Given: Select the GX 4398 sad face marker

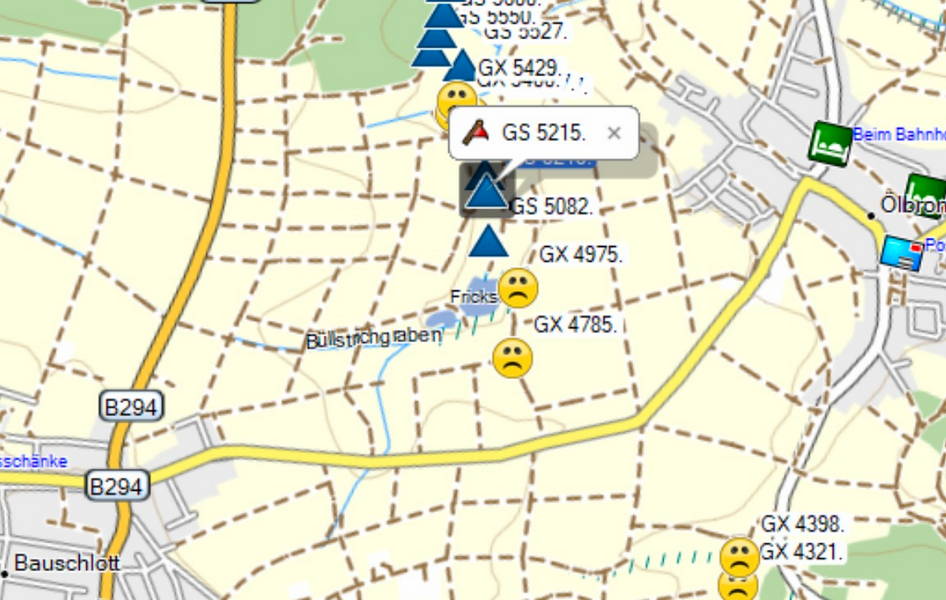Looking at the screenshot, I should (740, 557).
